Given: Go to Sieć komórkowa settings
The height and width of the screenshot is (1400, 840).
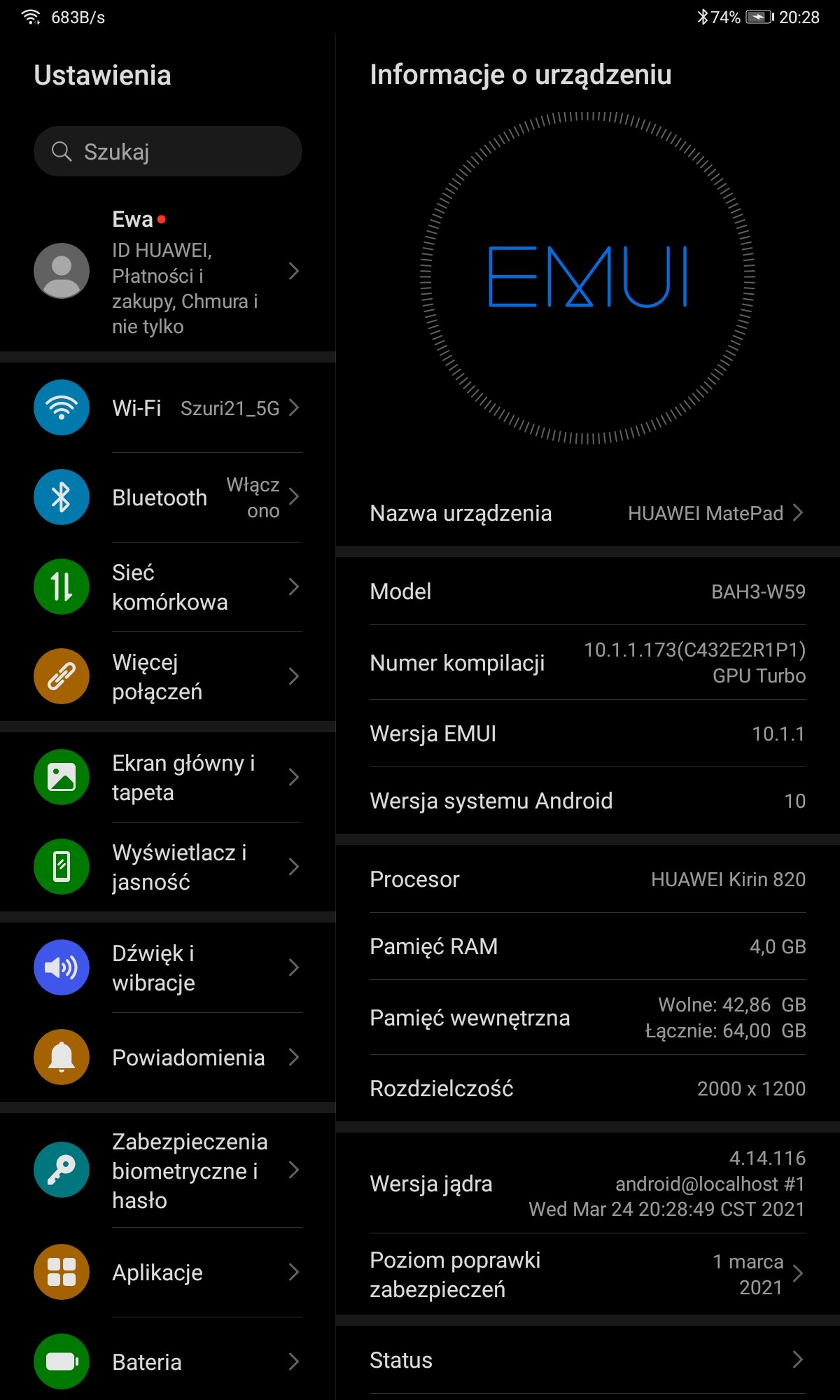Looking at the screenshot, I should click(x=168, y=587).
